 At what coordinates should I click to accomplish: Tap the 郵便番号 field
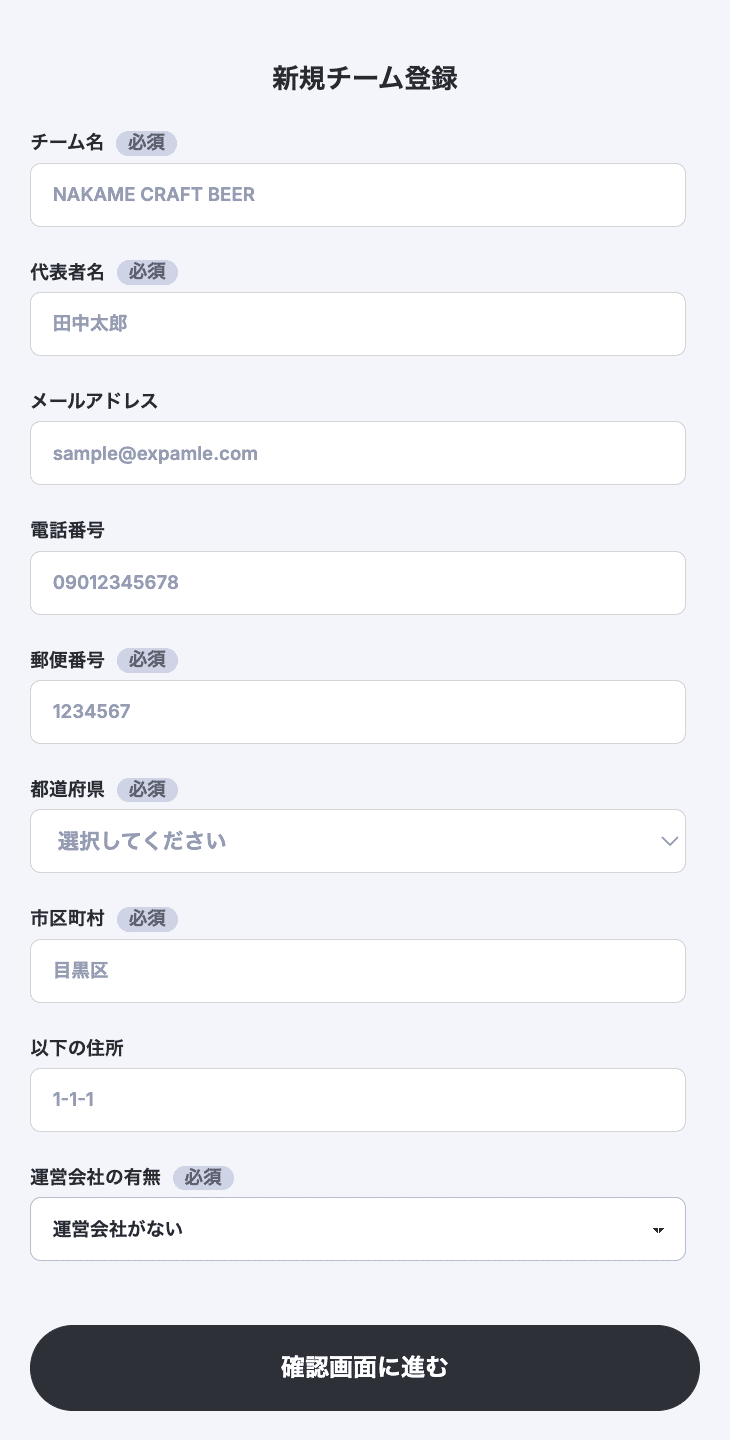(x=357, y=712)
